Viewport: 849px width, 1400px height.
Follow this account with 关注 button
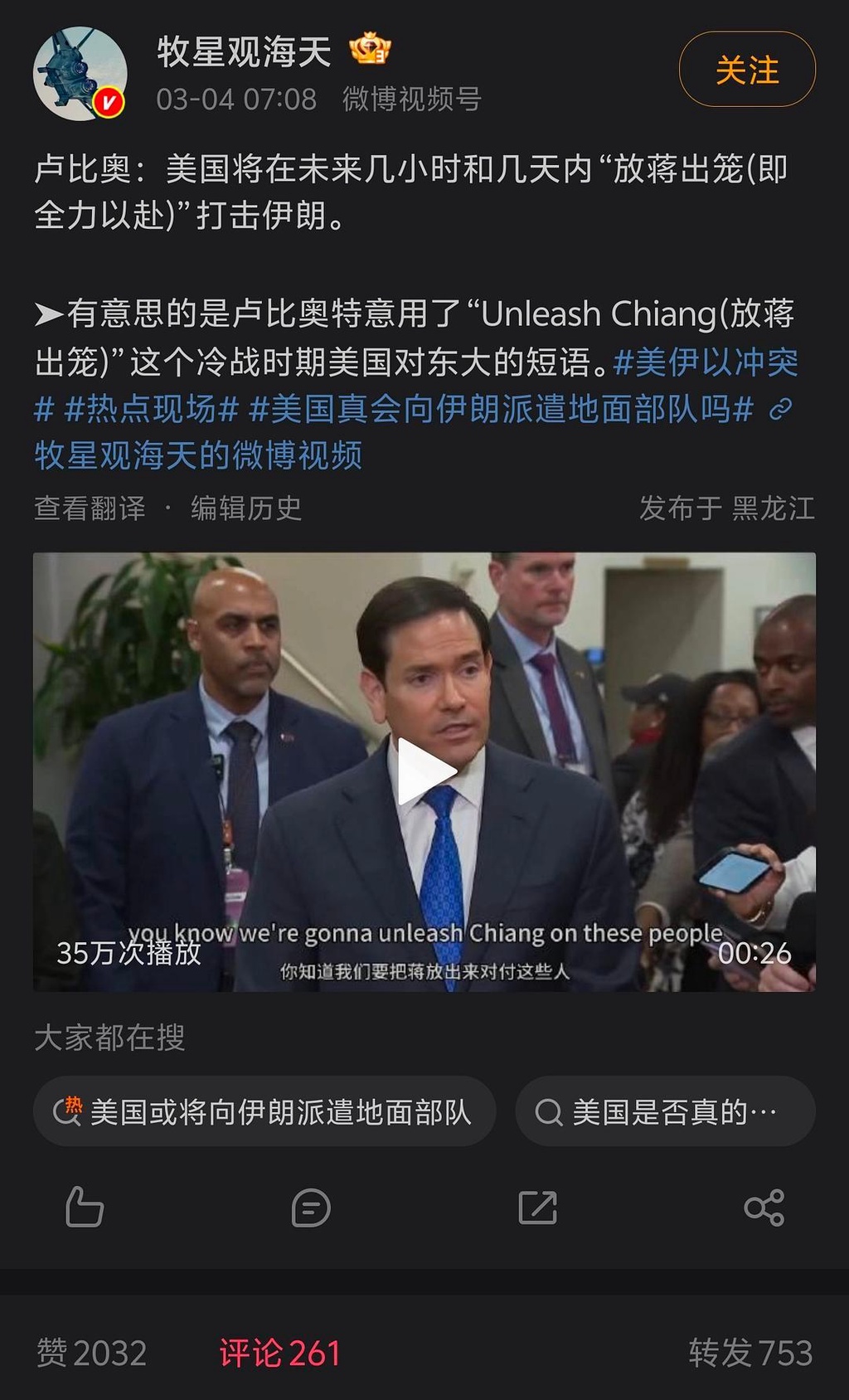[x=746, y=70]
